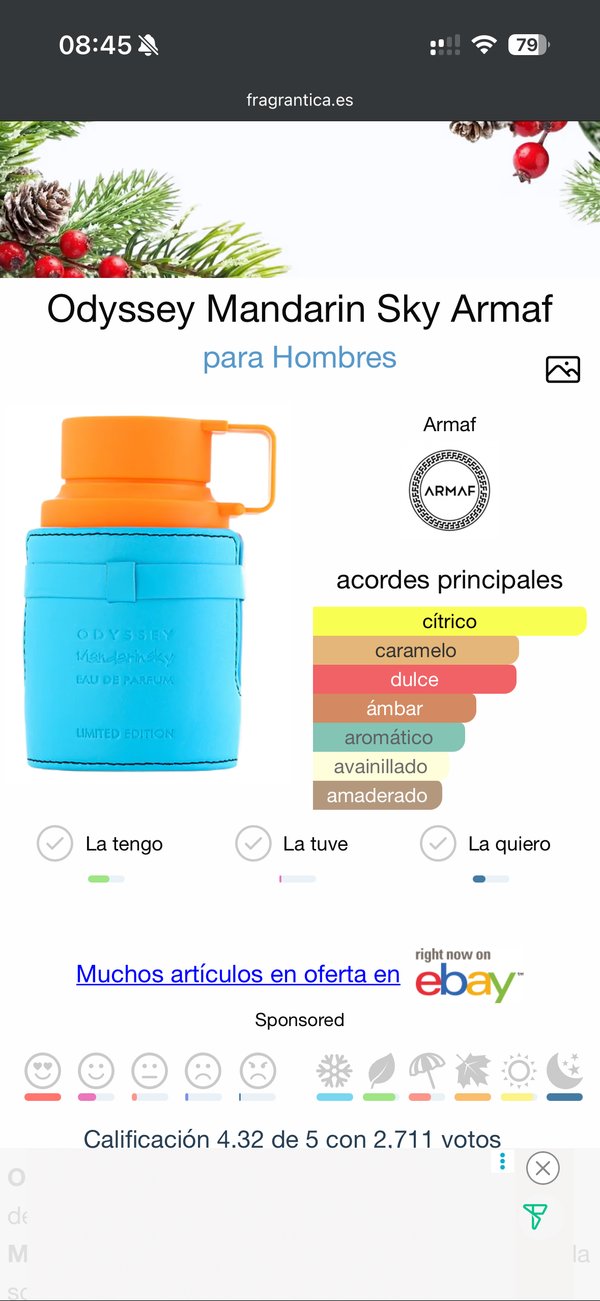Vote with the heart-eyes love face
600x1301 pixels.
43,1072
